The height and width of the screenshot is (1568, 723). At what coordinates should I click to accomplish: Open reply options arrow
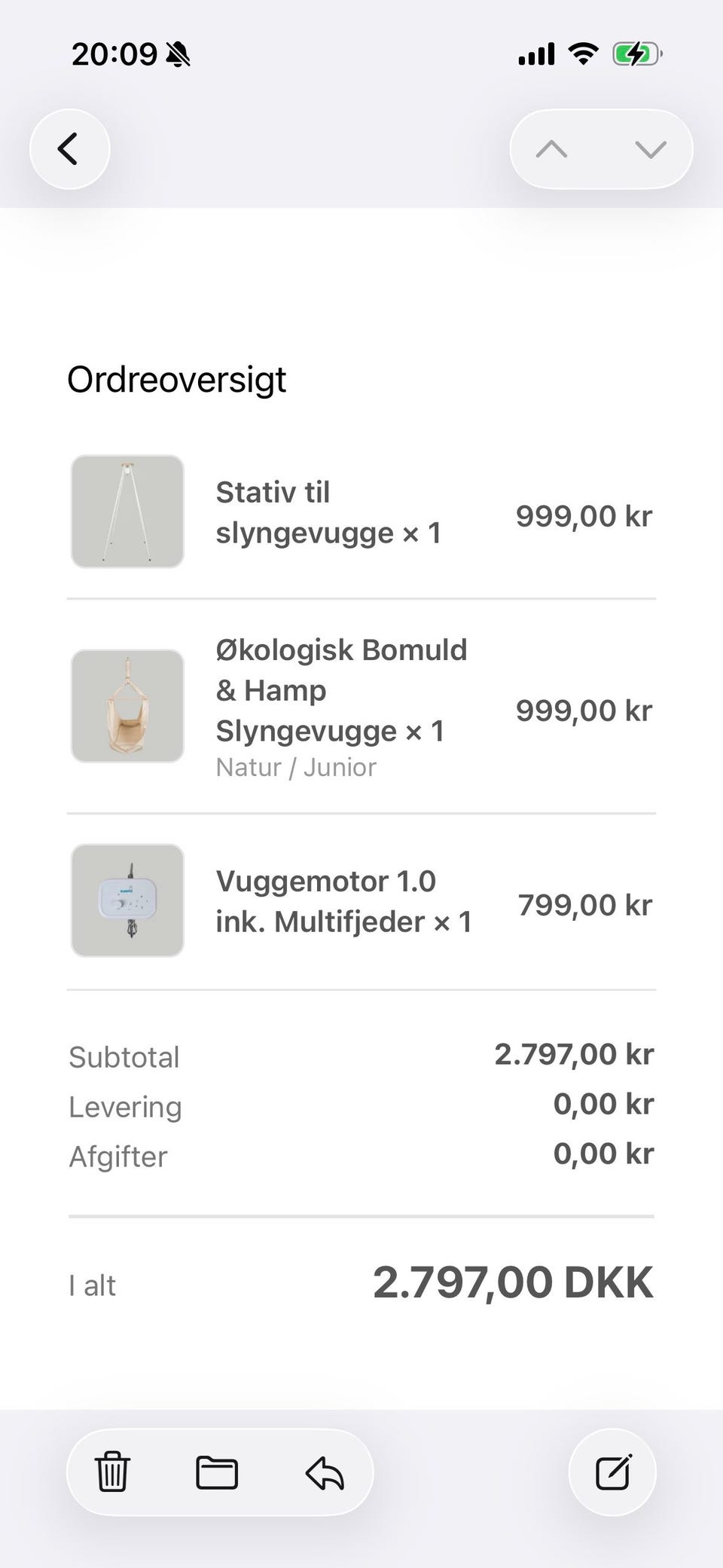tap(325, 1472)
